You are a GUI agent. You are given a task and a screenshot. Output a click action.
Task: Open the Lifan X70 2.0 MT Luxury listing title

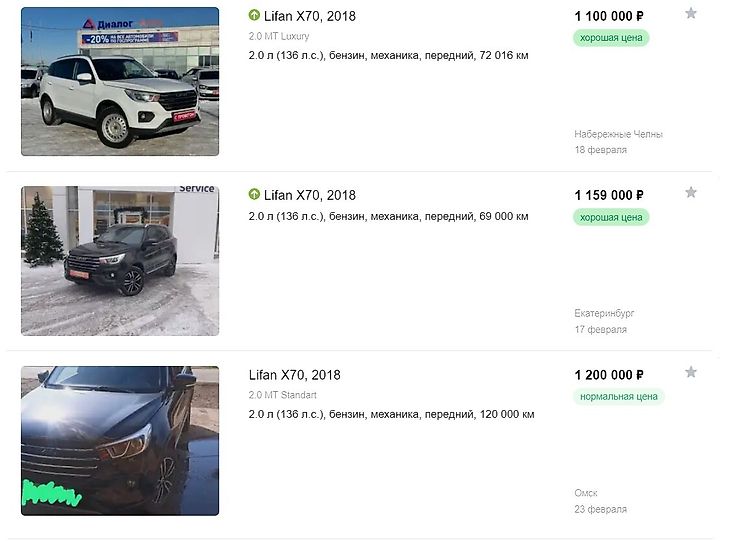(309, 16)
